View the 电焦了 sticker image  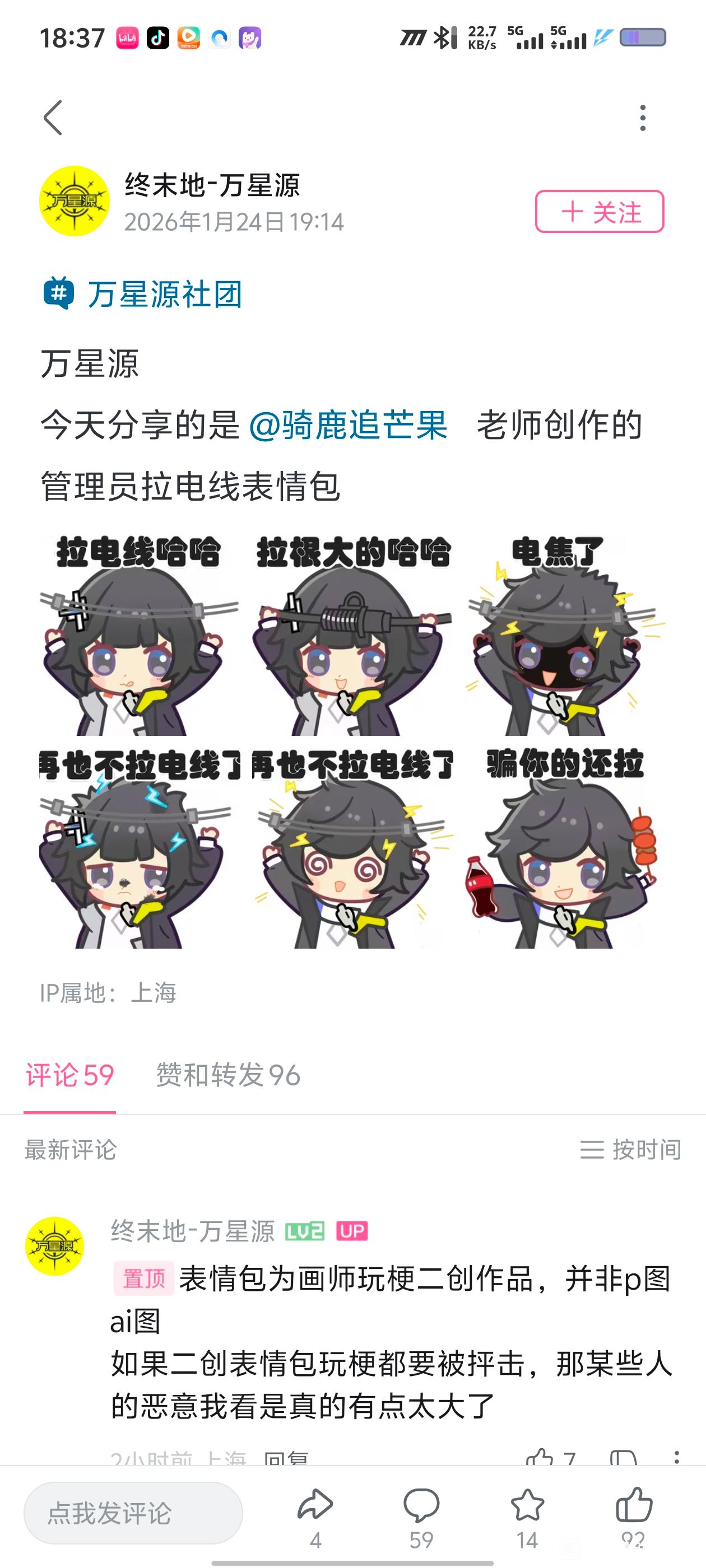point(565,635)
